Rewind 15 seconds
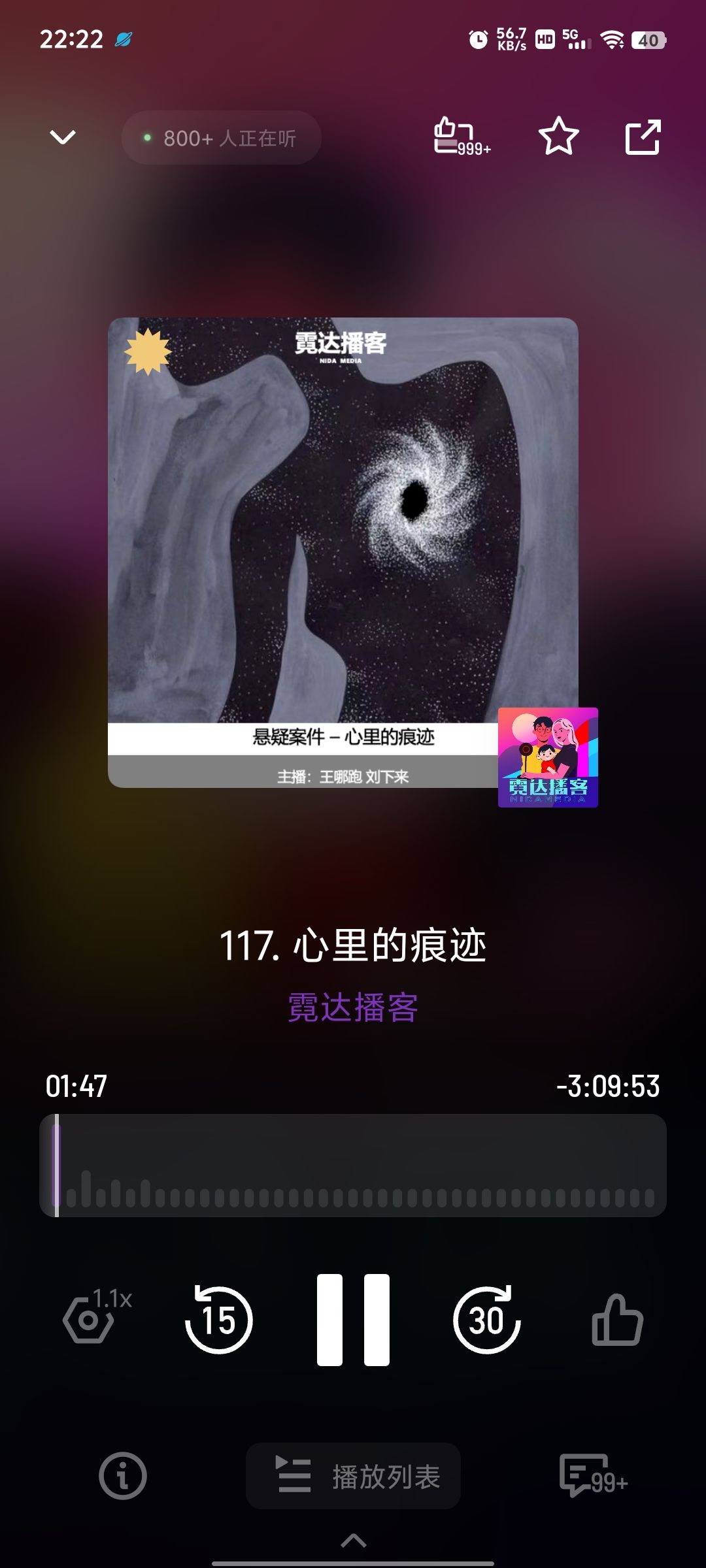 pos(219,1320)
